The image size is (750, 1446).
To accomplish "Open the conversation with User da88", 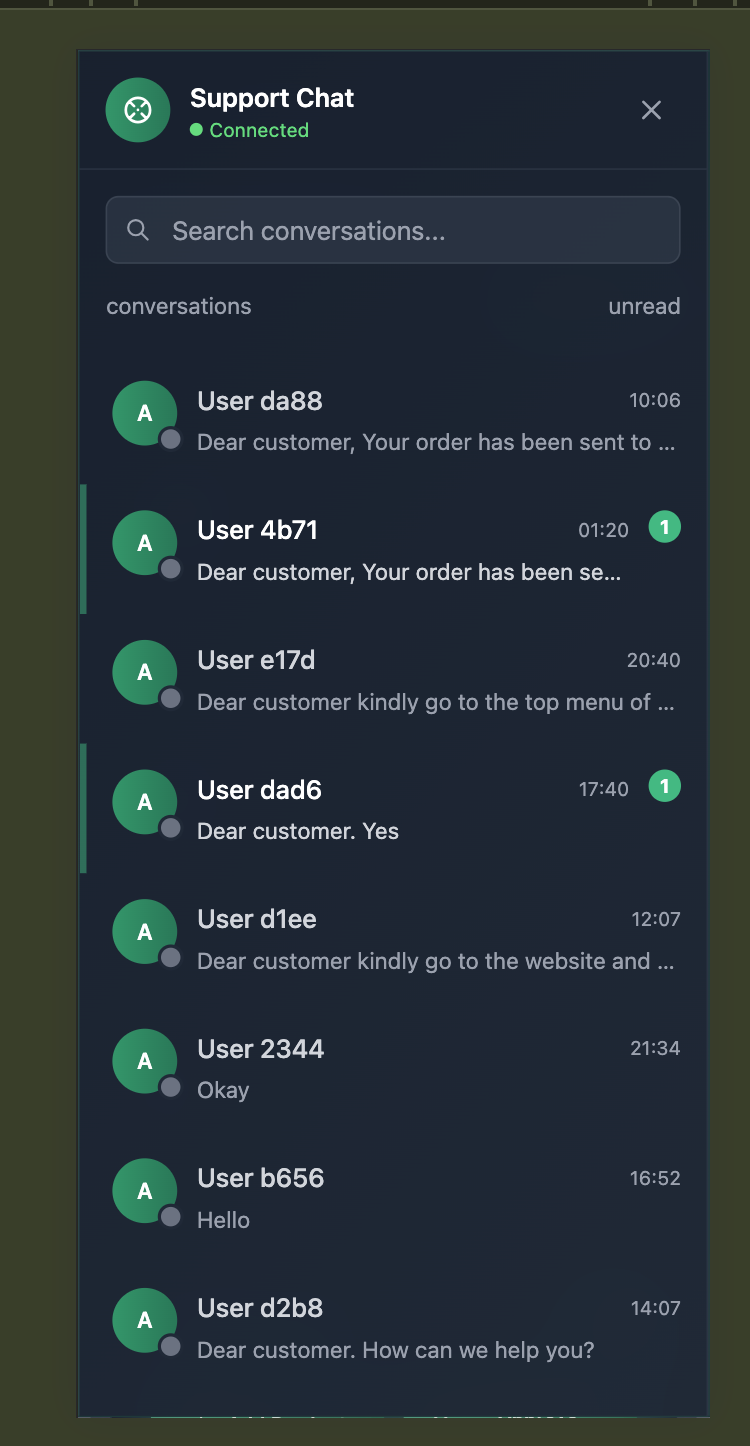I will tap(393, 420).
